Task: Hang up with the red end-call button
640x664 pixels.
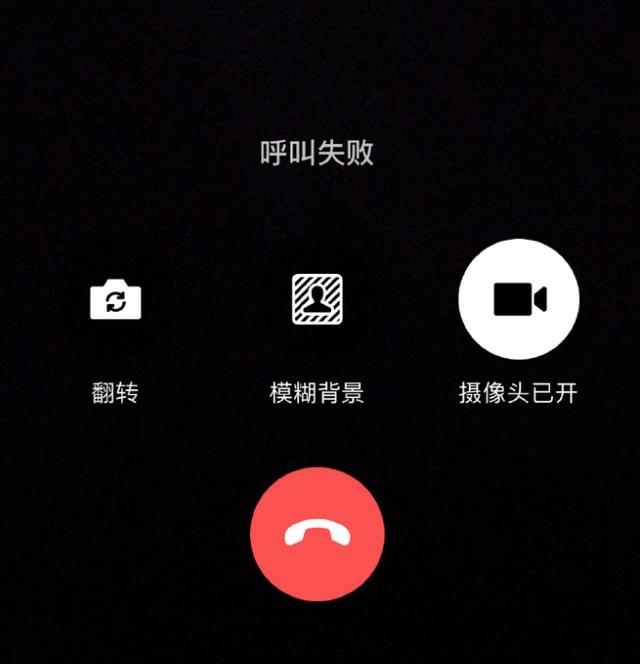Action: 317,534
